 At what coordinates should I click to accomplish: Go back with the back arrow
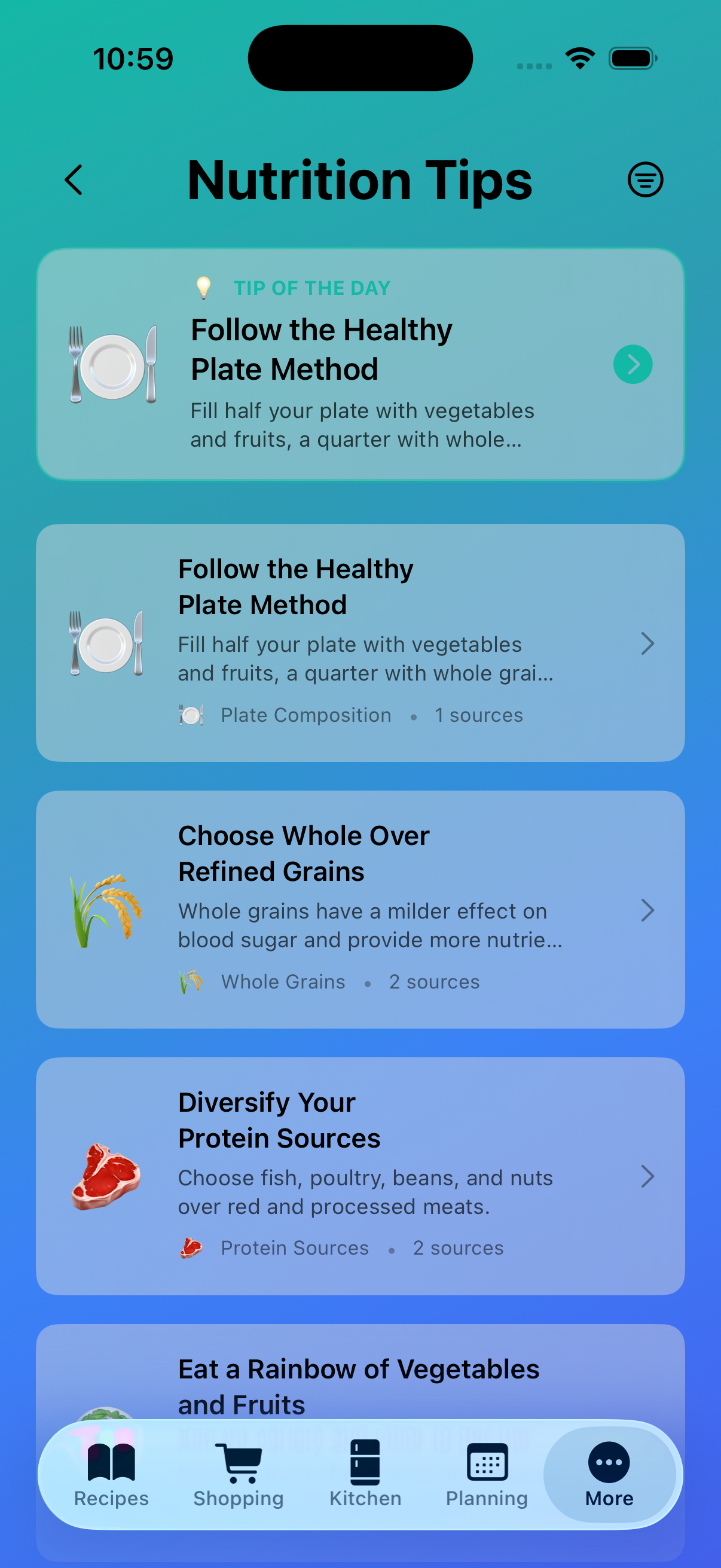pos(74,179)
